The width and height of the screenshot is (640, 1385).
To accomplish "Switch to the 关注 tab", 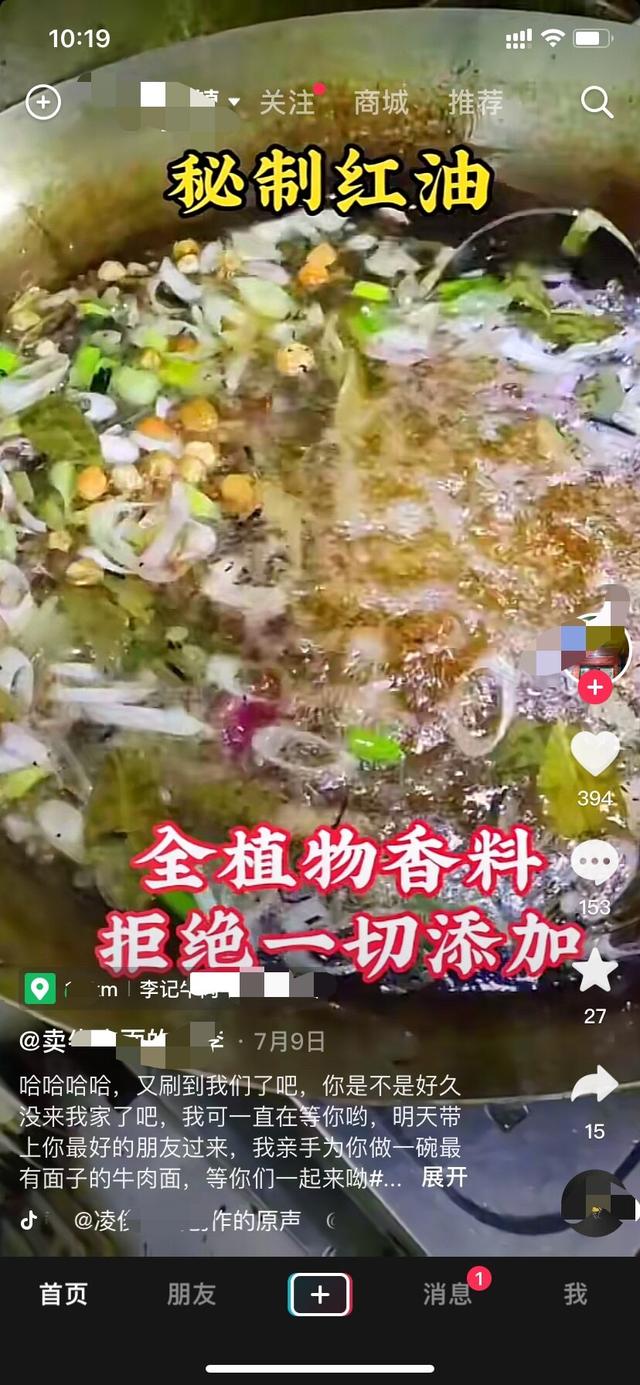I will pos(287,102).
